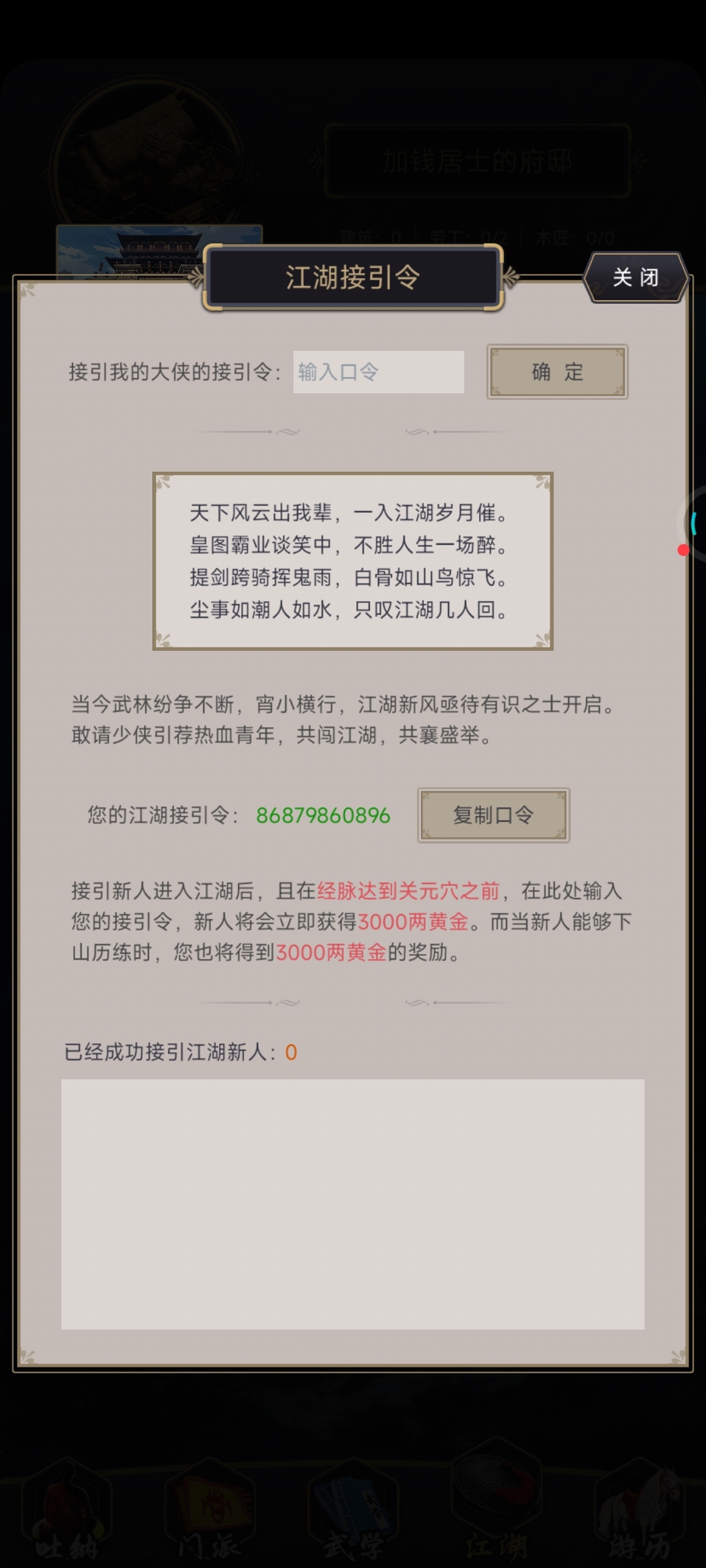The image size is (706, 1568).
Task: Close the 江湖接引令 dialog via 关闭
Action: pyautogui.click(x=636, y=278)
